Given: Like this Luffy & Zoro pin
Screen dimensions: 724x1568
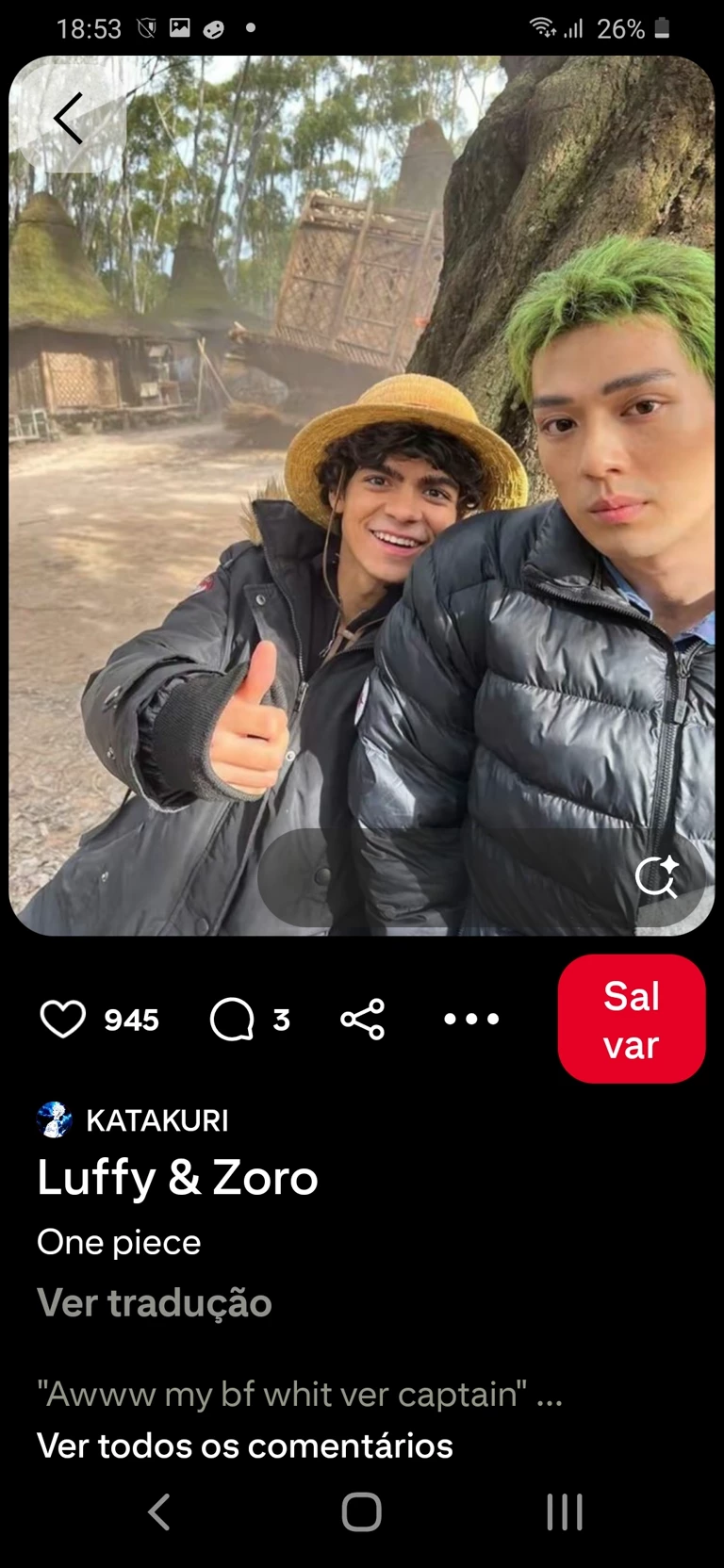Looking at the screenshot, I should tap(63, 1020).
